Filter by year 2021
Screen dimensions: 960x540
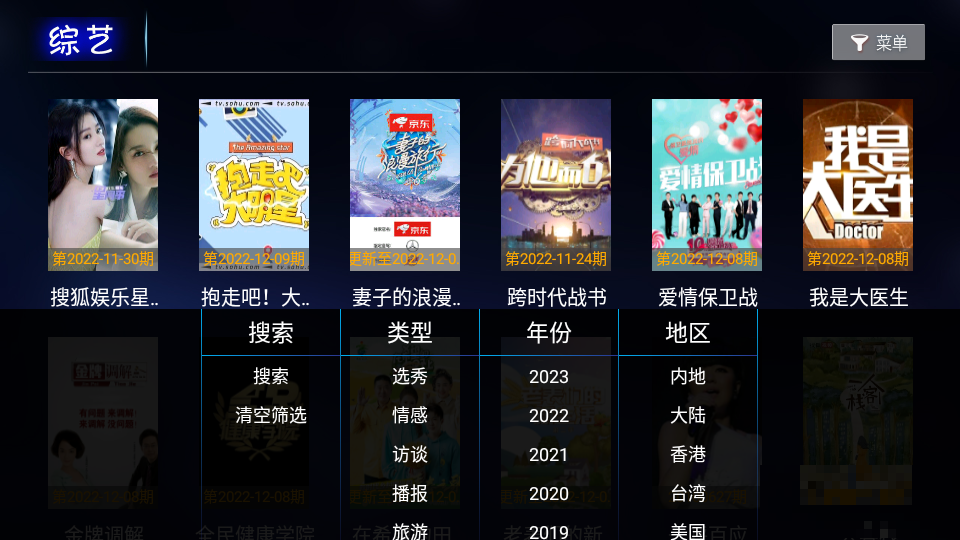[549, 455]
